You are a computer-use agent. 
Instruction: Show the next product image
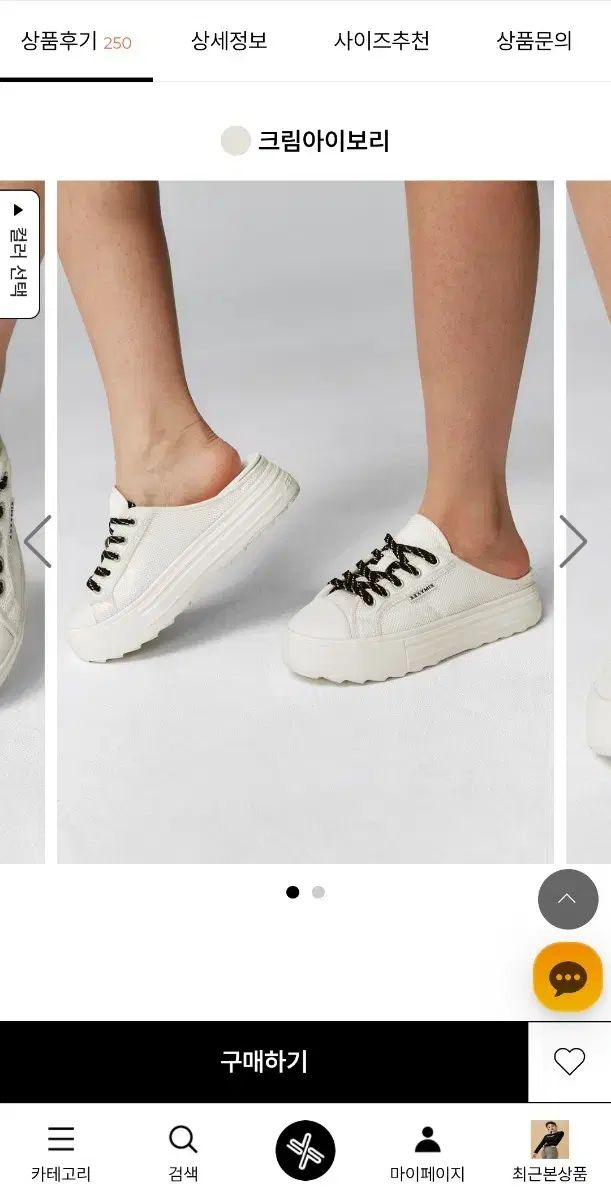pos(573,542)
